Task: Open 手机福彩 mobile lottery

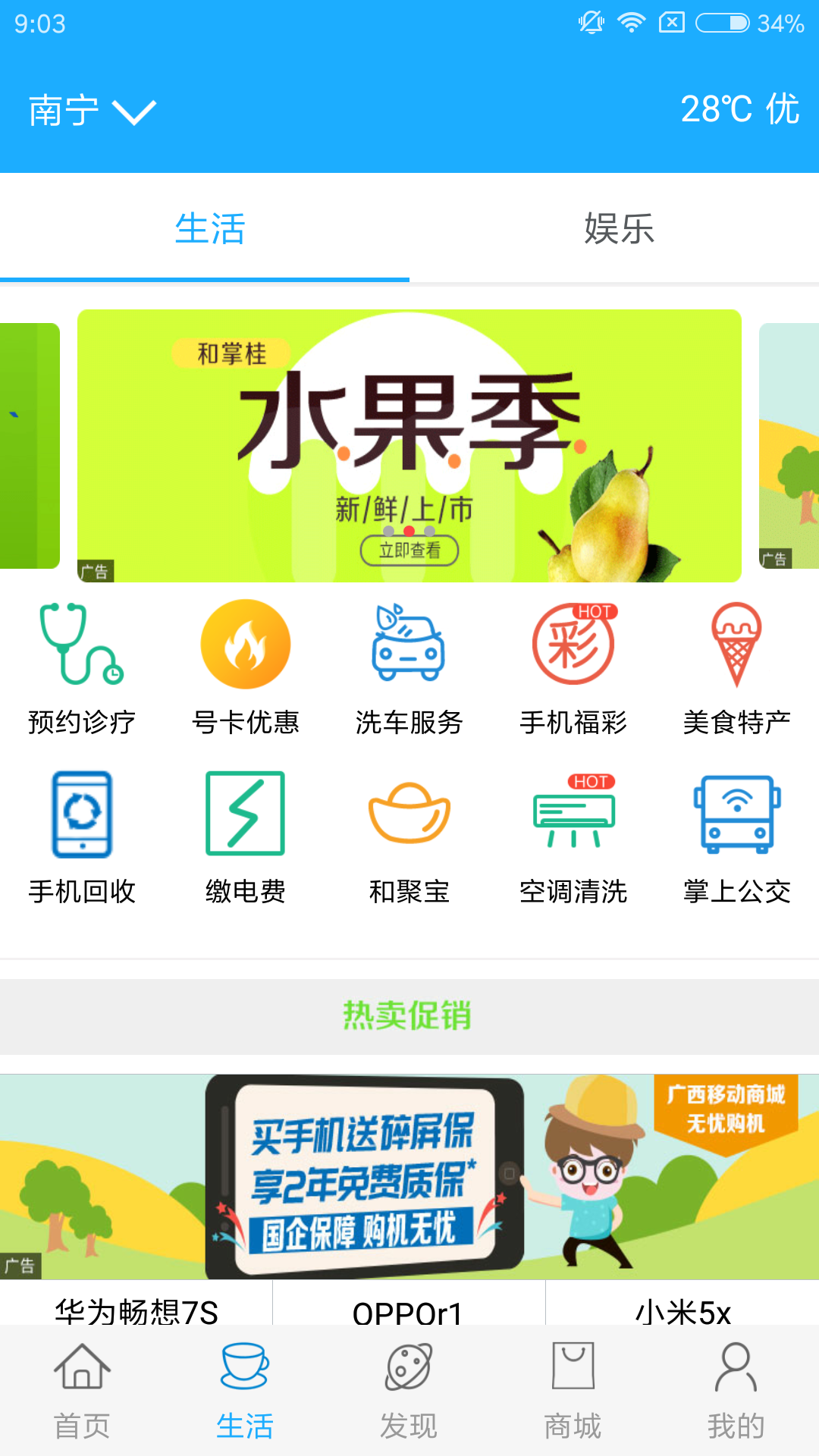Action: (573, 669)
